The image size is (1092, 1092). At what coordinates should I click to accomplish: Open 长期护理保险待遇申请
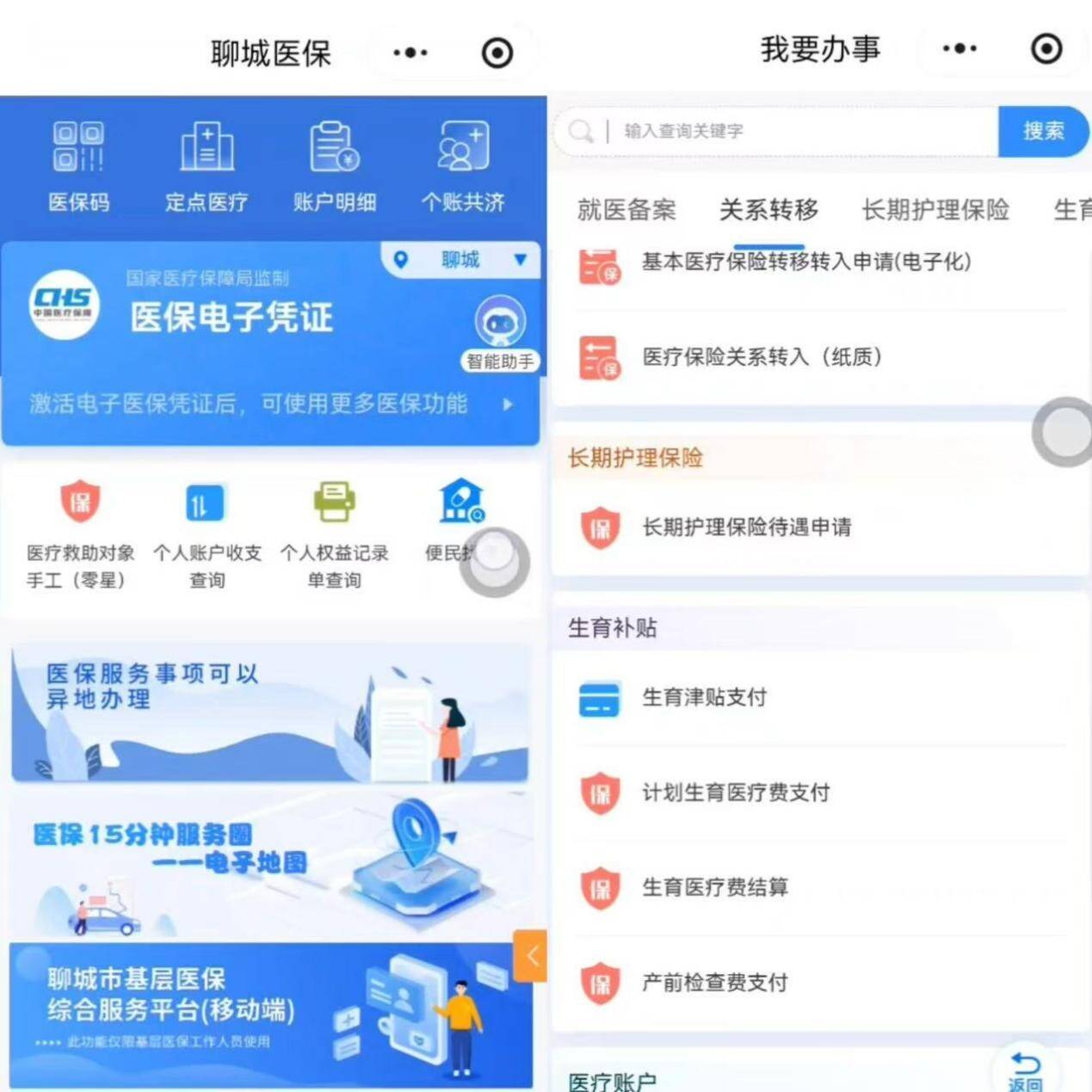tap(746, 527)
